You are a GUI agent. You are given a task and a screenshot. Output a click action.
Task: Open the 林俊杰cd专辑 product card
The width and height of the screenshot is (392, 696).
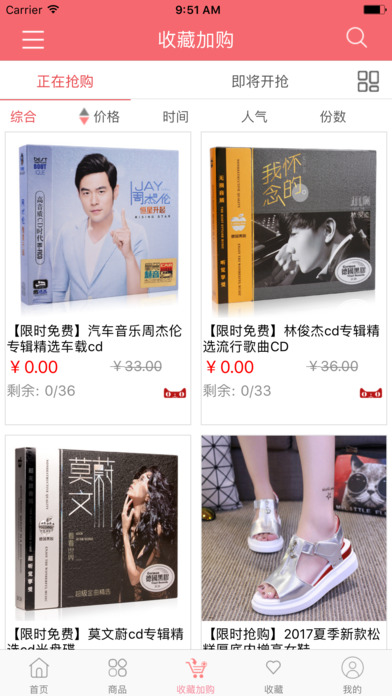click(294, 278)
